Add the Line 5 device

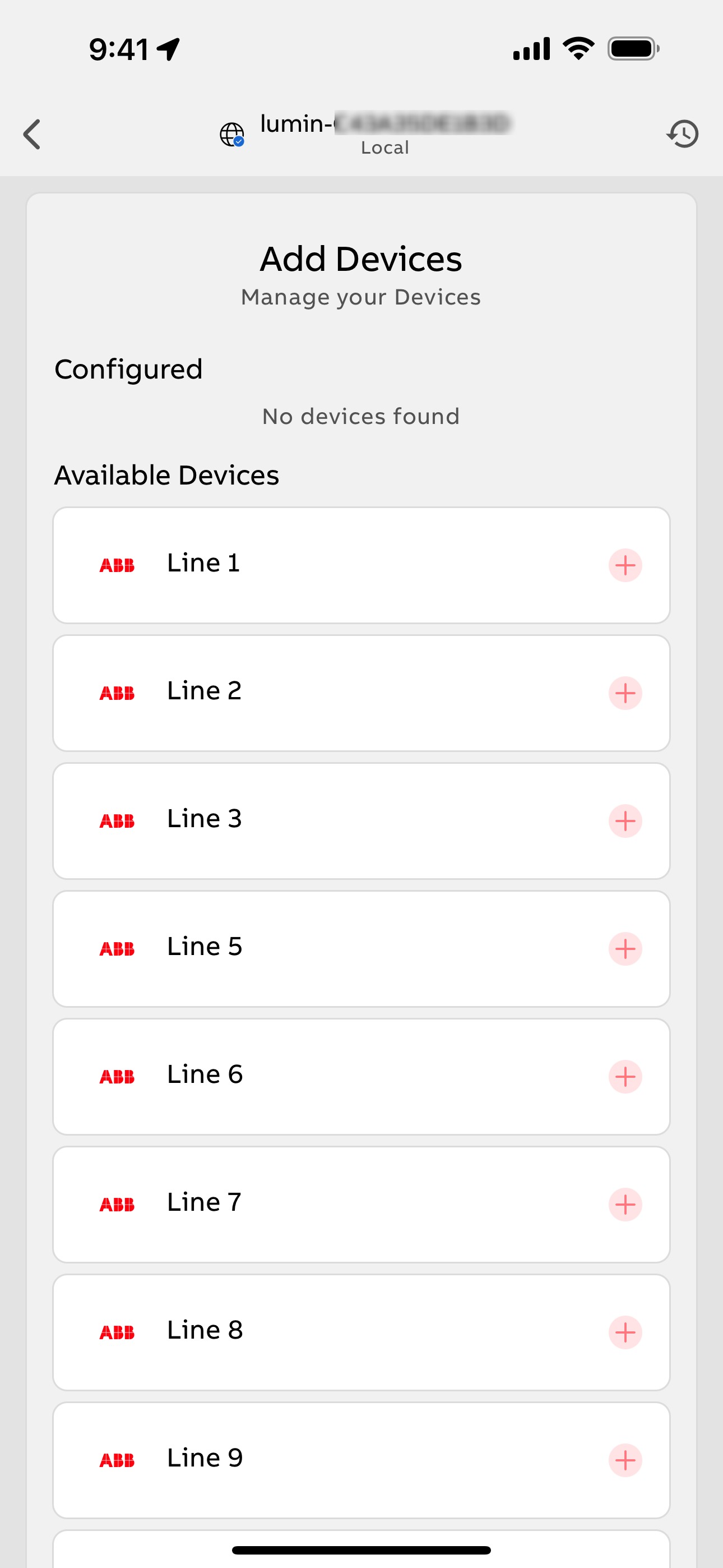point(625,949)
